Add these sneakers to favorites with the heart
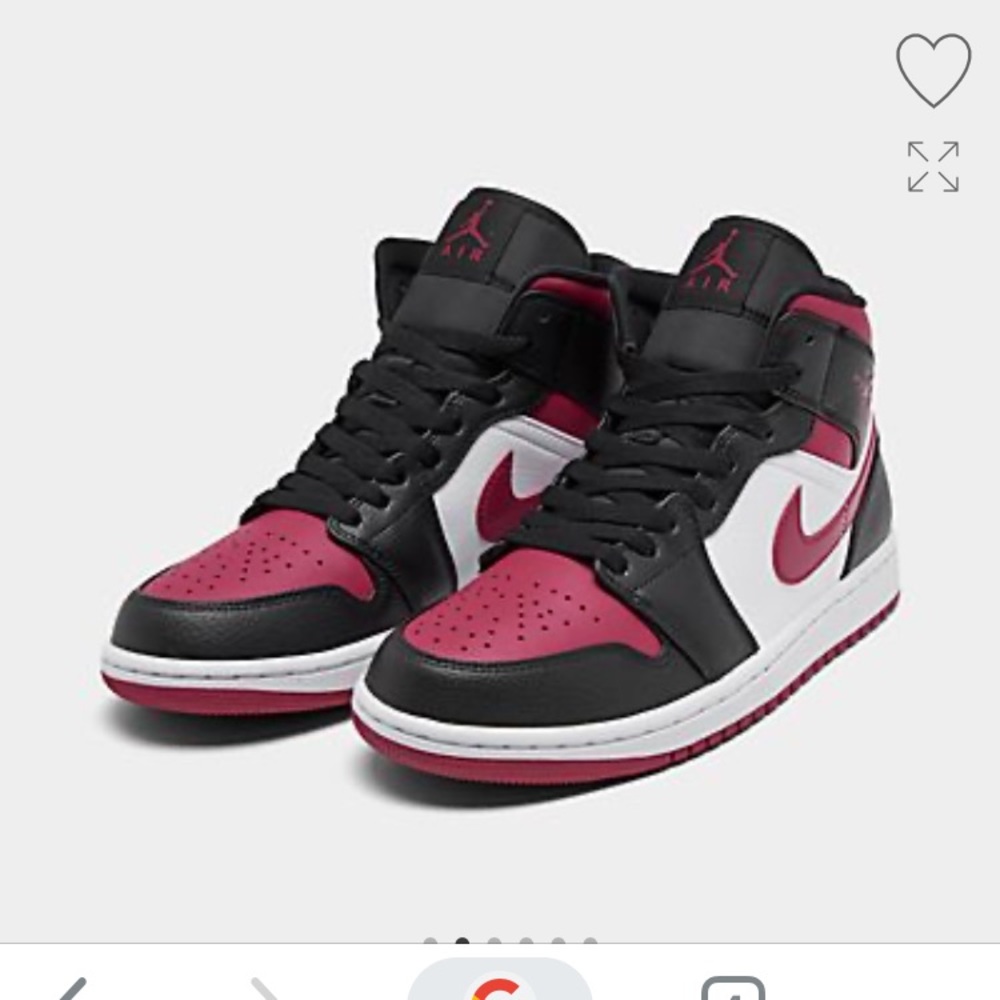The height and width of the screenshot is (1000, 1000). point(933,70)
